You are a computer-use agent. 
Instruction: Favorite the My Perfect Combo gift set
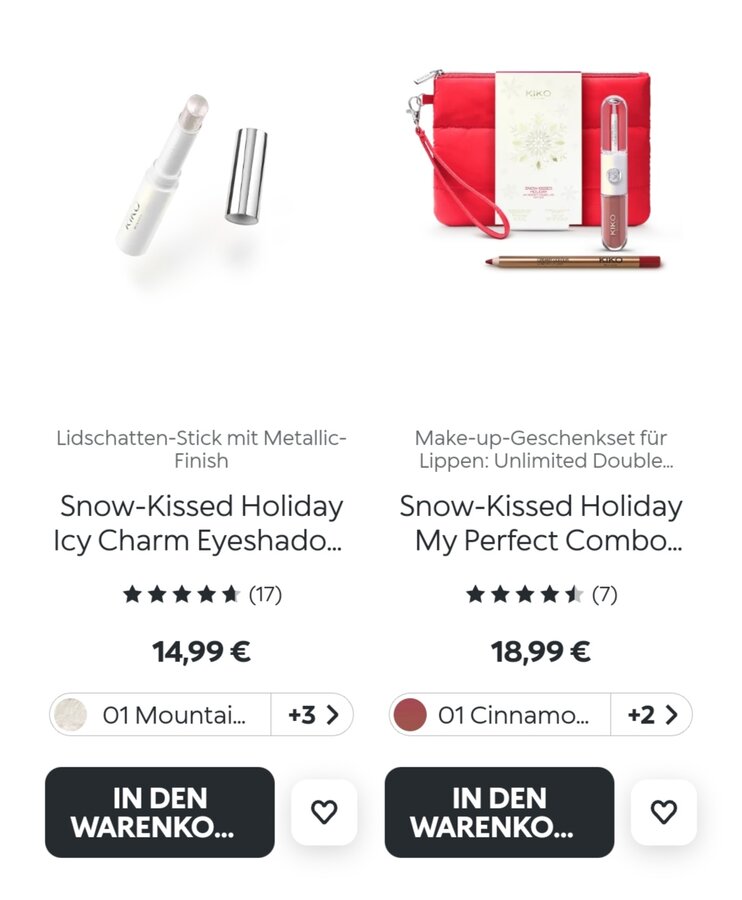pyautogui.click(x=663, y=812)
